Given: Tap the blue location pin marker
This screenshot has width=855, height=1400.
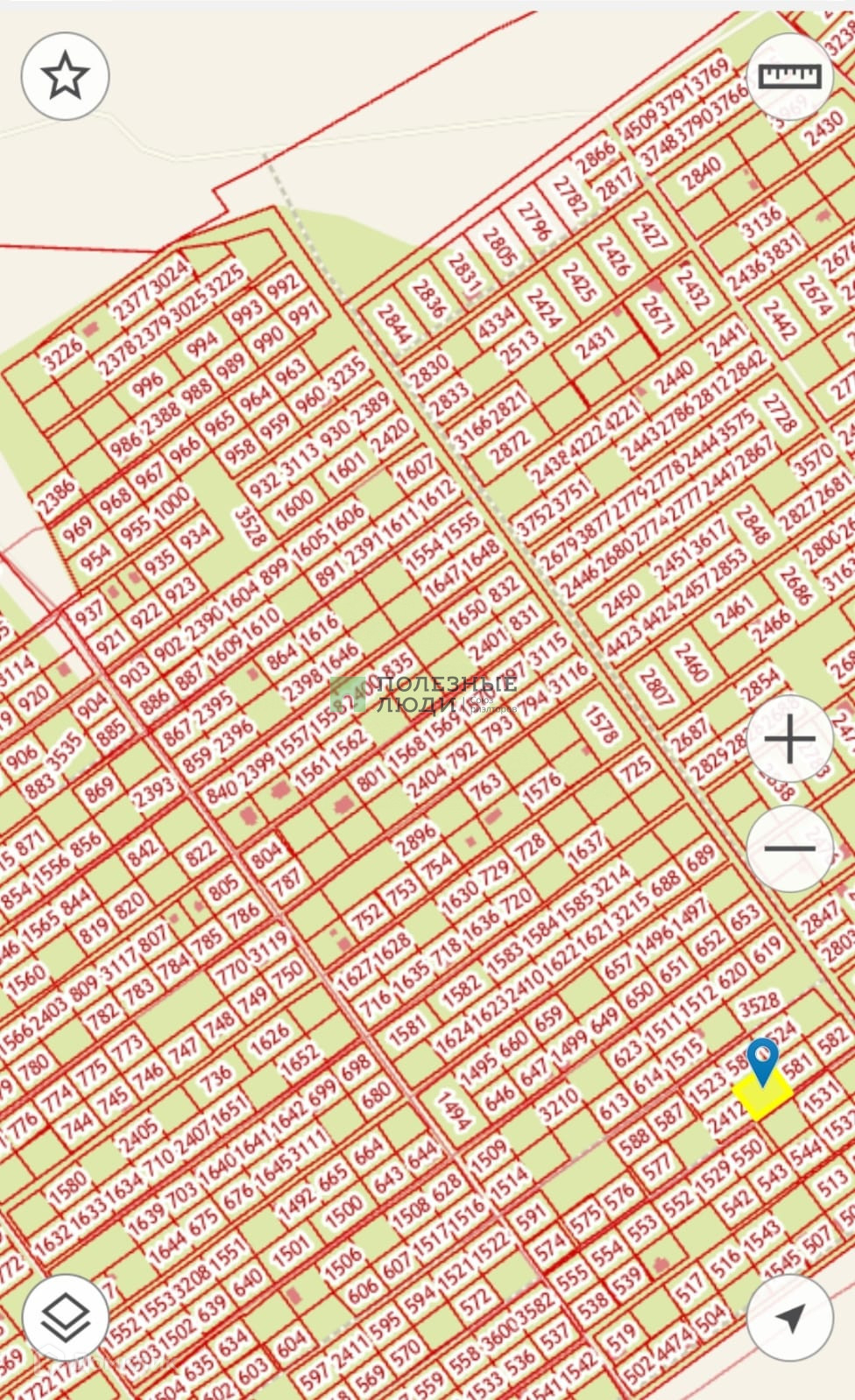Looking at the screenshot, I should click(763, 1060).
